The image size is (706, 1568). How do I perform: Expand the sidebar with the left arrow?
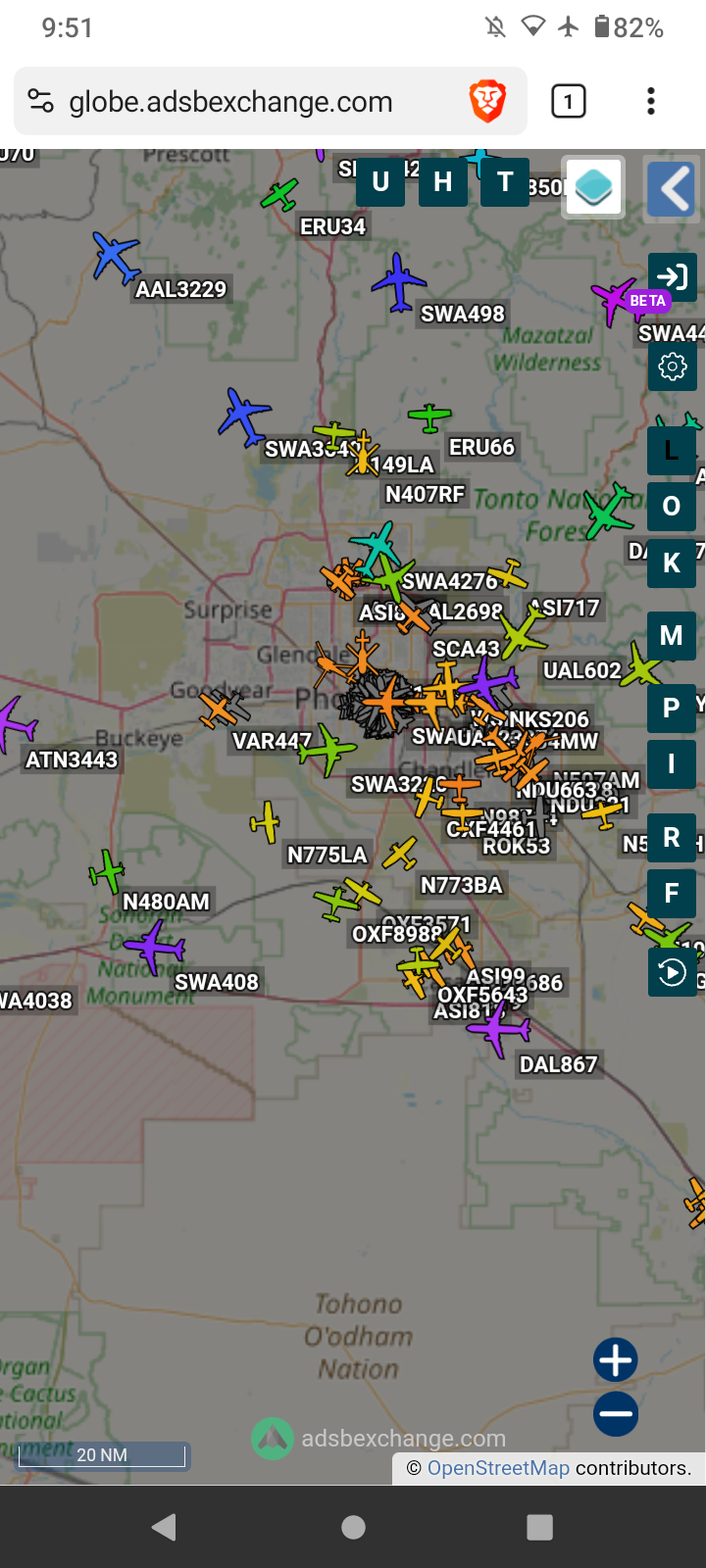(672, 187)
